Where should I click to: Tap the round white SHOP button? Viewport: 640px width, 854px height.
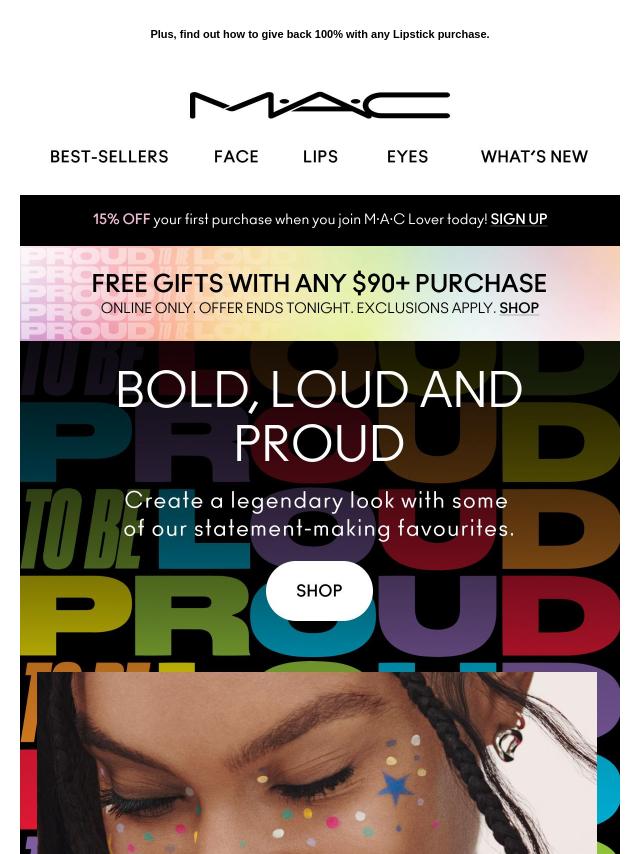[319, 591]
